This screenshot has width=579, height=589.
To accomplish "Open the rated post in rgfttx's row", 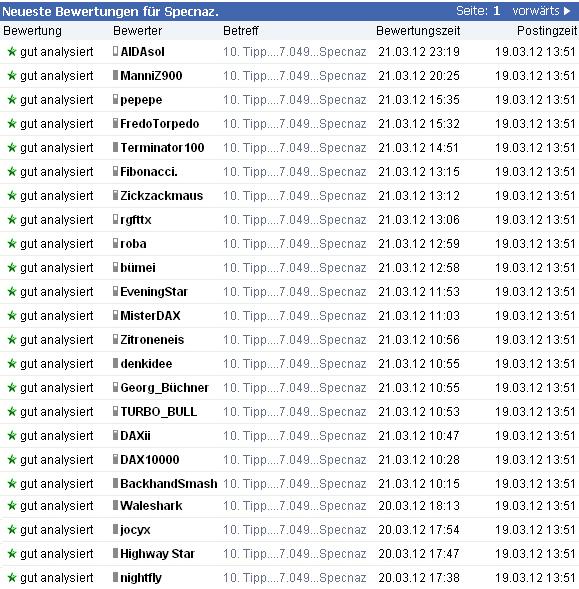I will pos(295,220).
